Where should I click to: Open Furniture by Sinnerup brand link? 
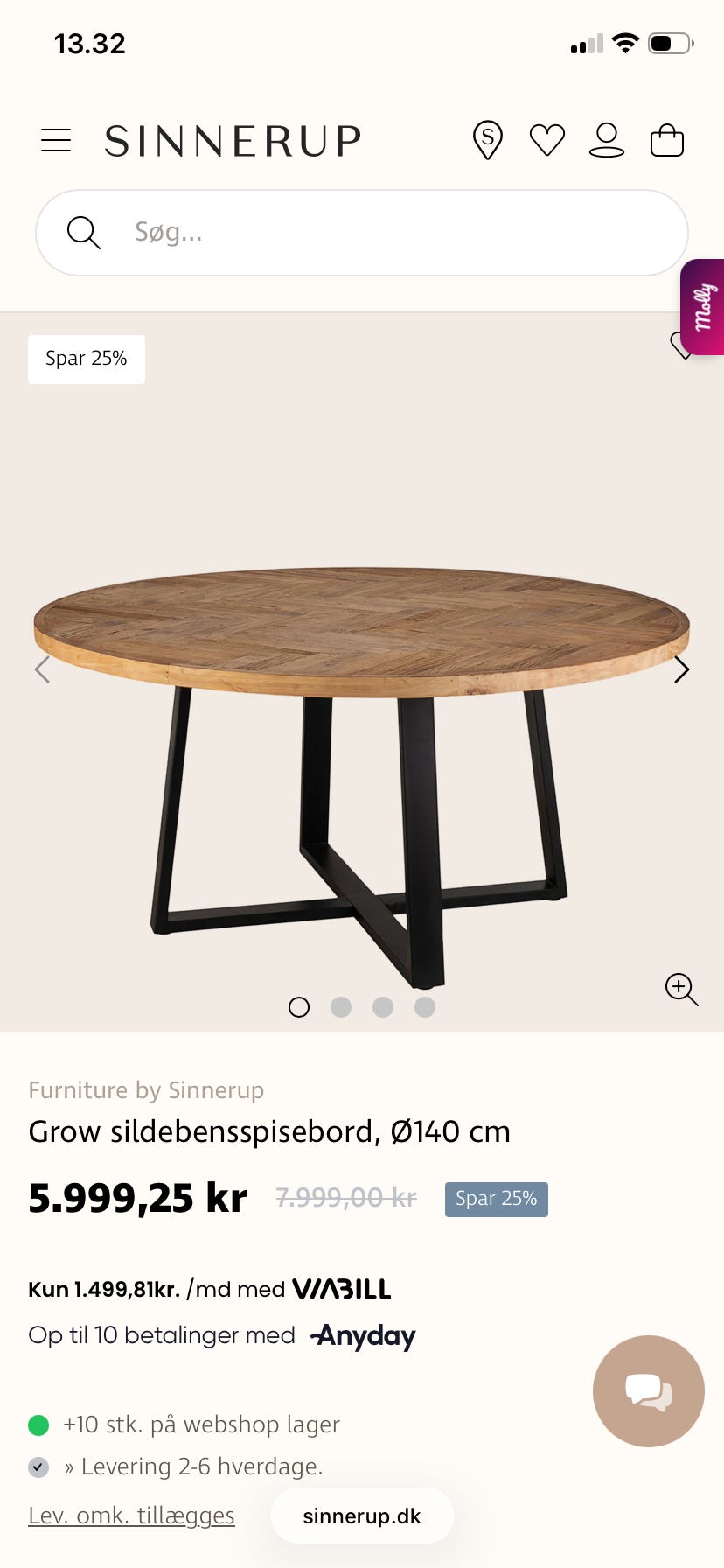tap(146, 1090)
